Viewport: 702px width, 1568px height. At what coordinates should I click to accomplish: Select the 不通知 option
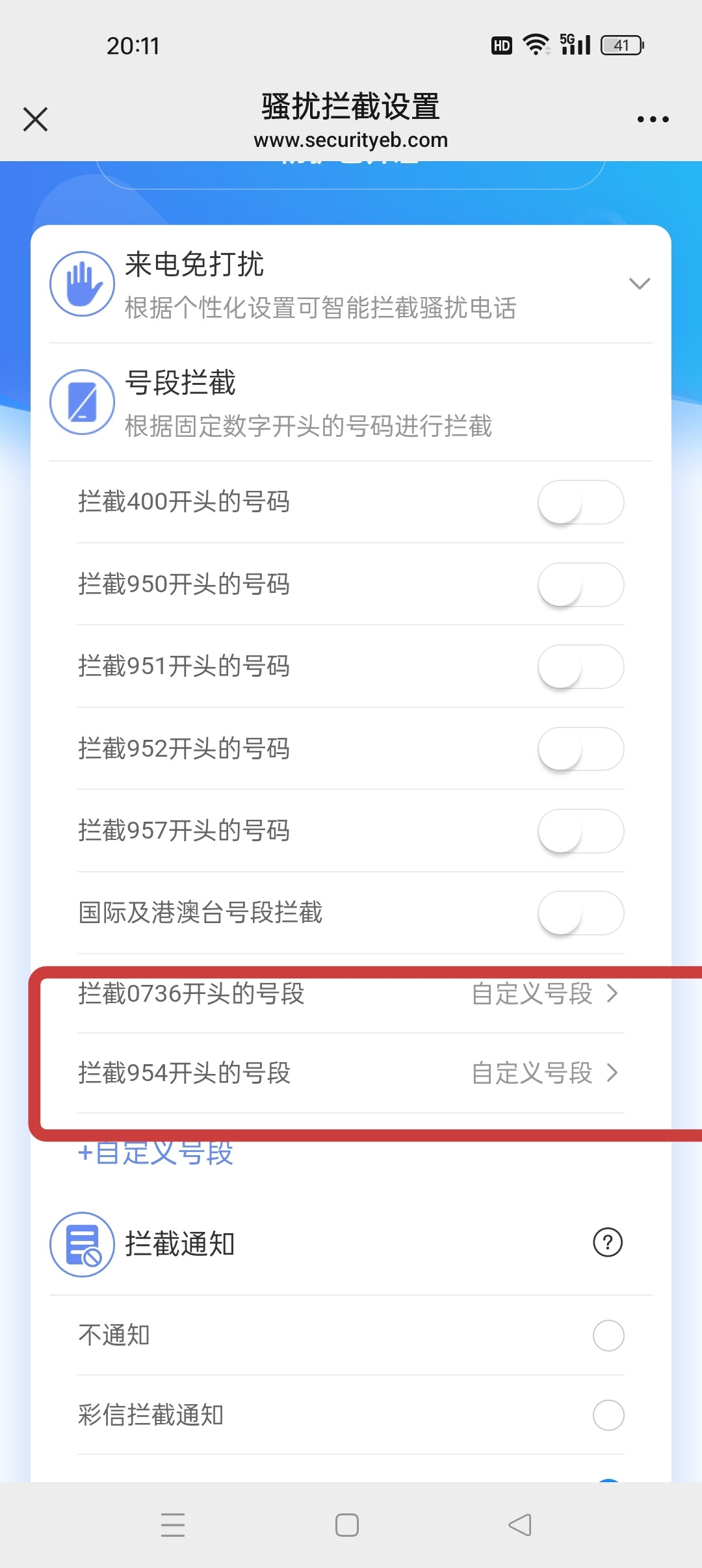point(608,1336)
